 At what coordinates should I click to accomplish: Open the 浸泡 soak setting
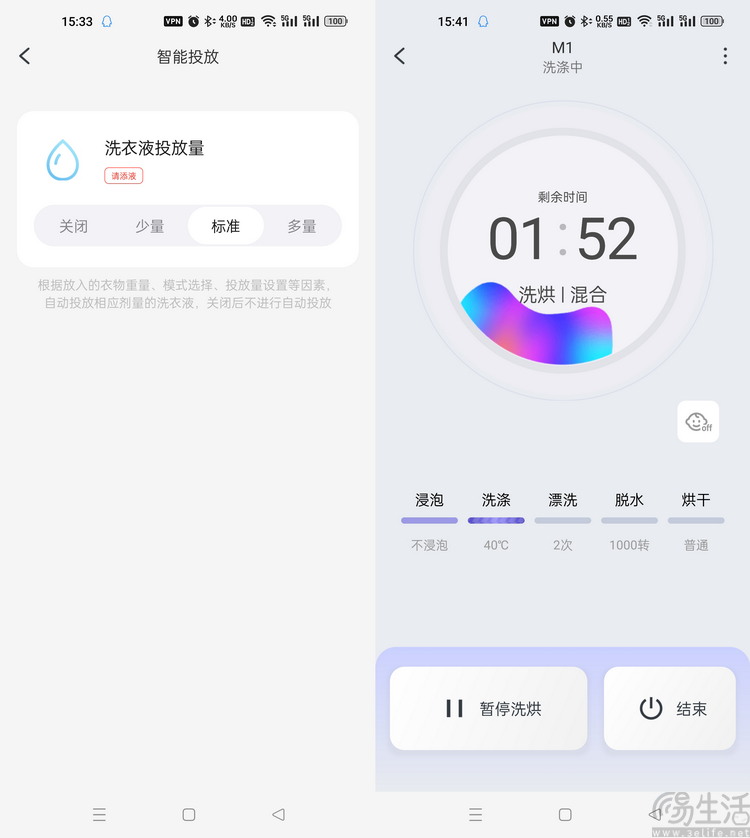pos(429,520)
